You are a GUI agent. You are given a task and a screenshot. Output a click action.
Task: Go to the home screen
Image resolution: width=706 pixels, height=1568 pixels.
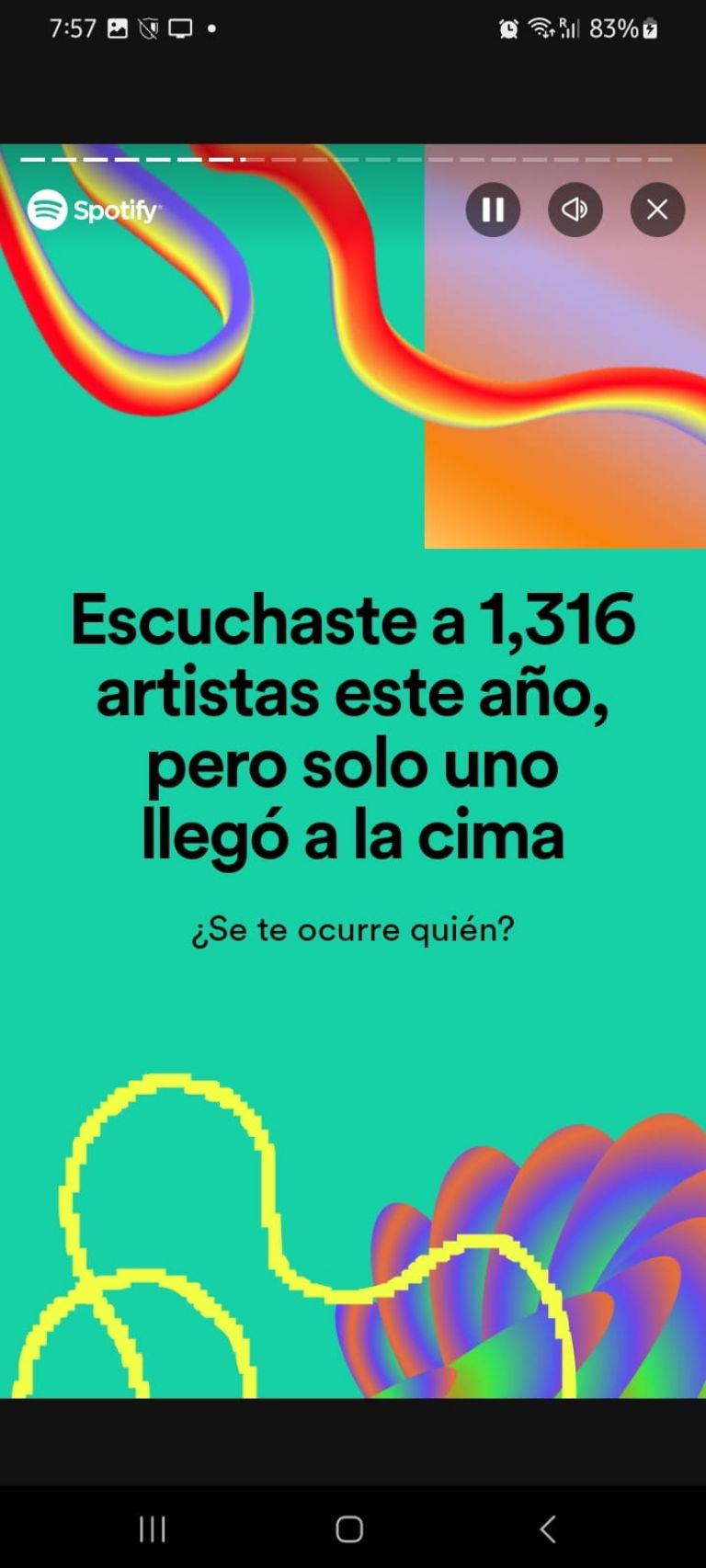pos(349,1529)
